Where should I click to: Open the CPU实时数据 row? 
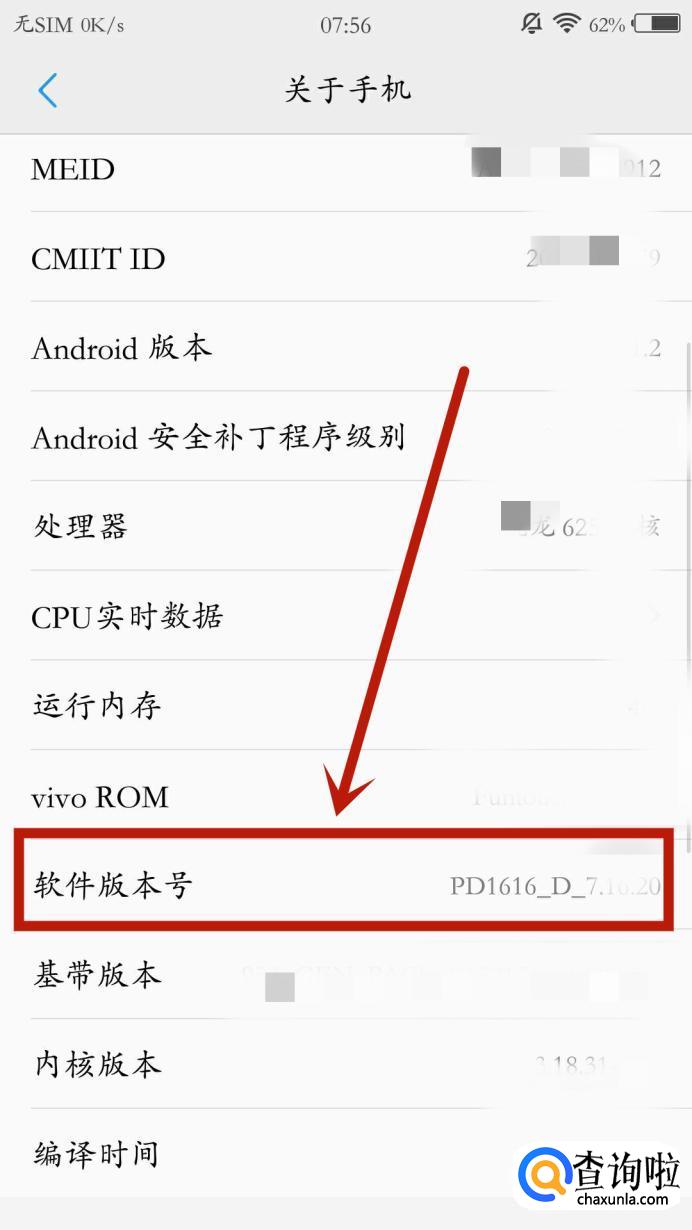coord(346,616)
